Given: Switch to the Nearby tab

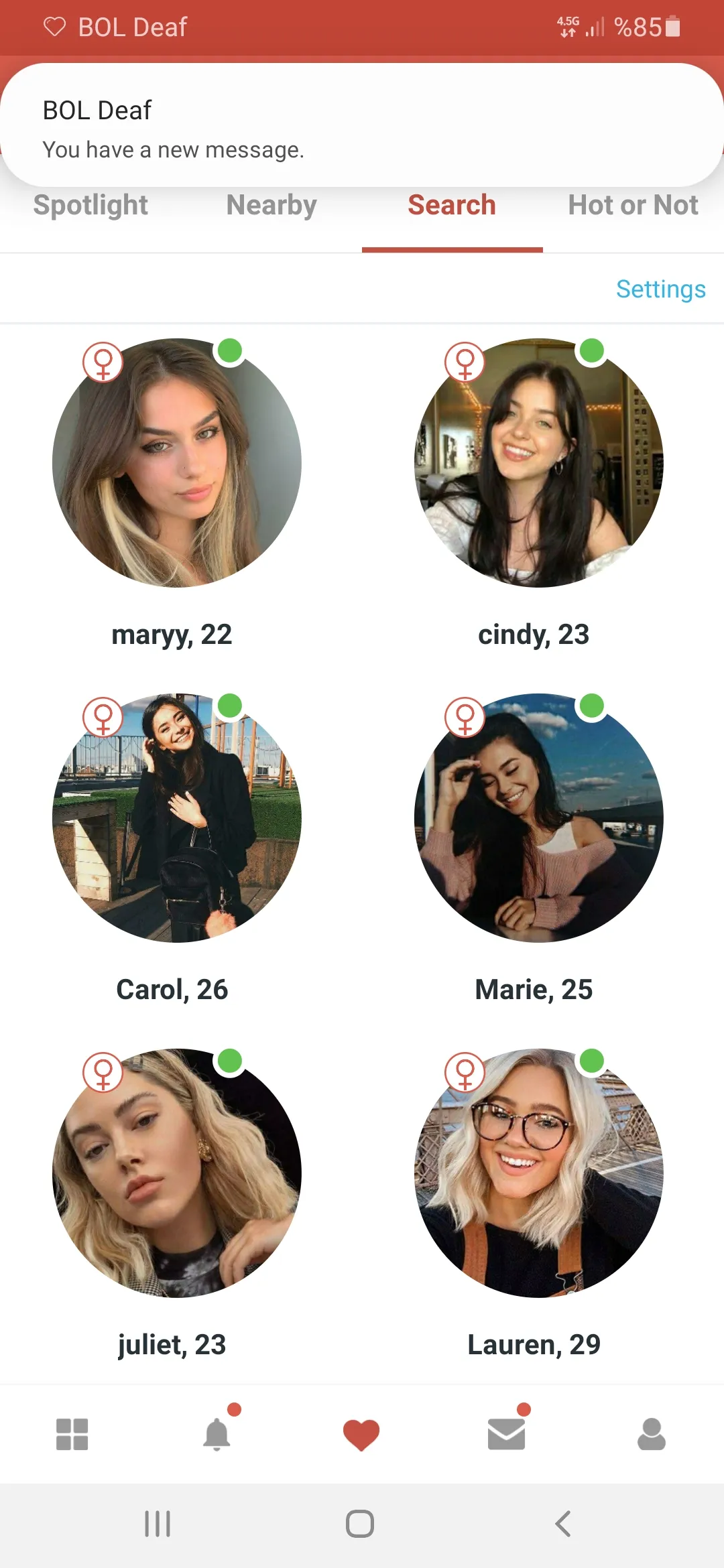Looking at the screenshot, I should [x=271, y=206].
